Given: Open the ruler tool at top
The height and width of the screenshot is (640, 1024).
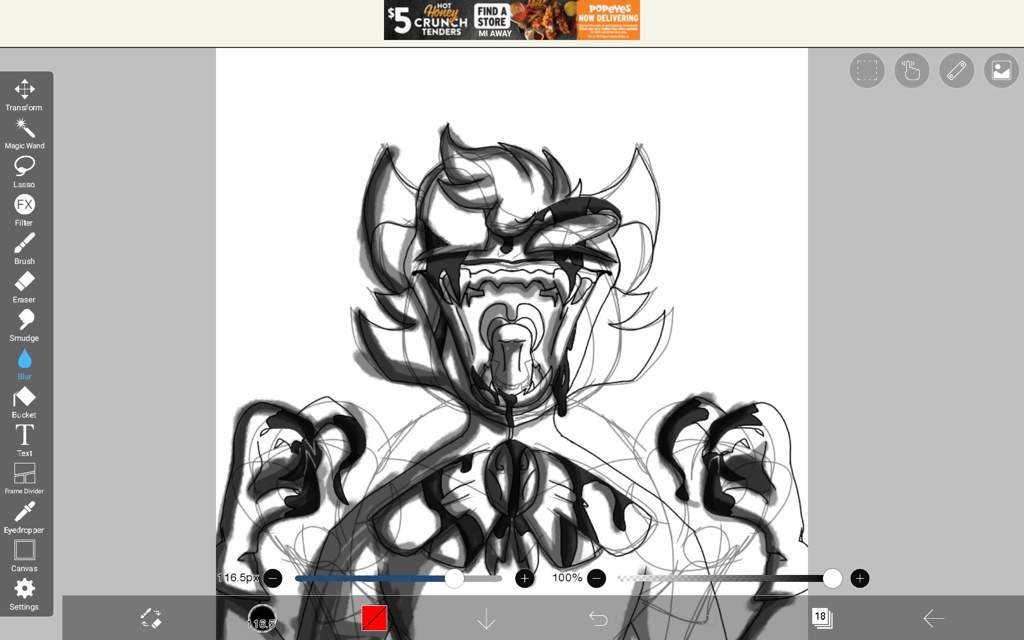Looking at the screenshot, I should 956,70.
